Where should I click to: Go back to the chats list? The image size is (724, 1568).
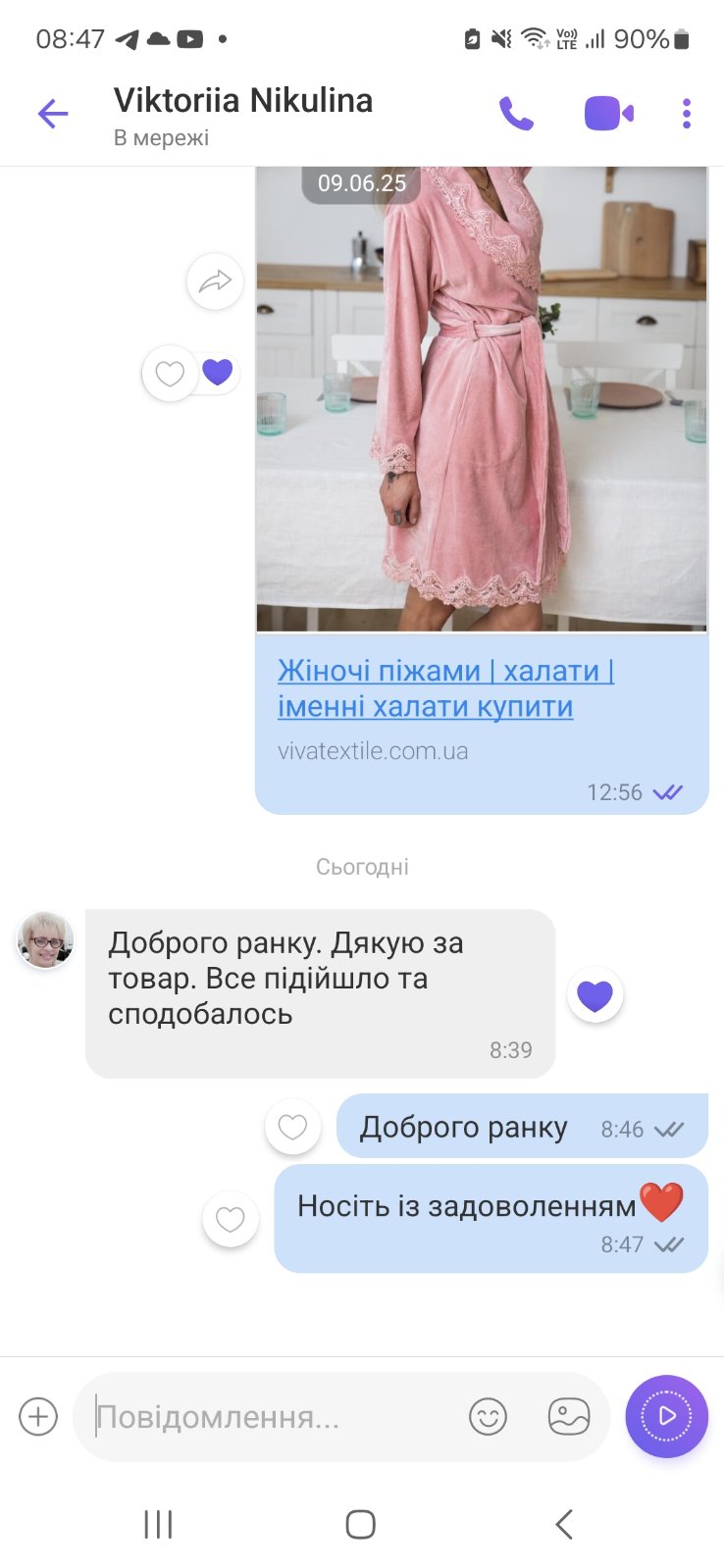click(53, 114)
